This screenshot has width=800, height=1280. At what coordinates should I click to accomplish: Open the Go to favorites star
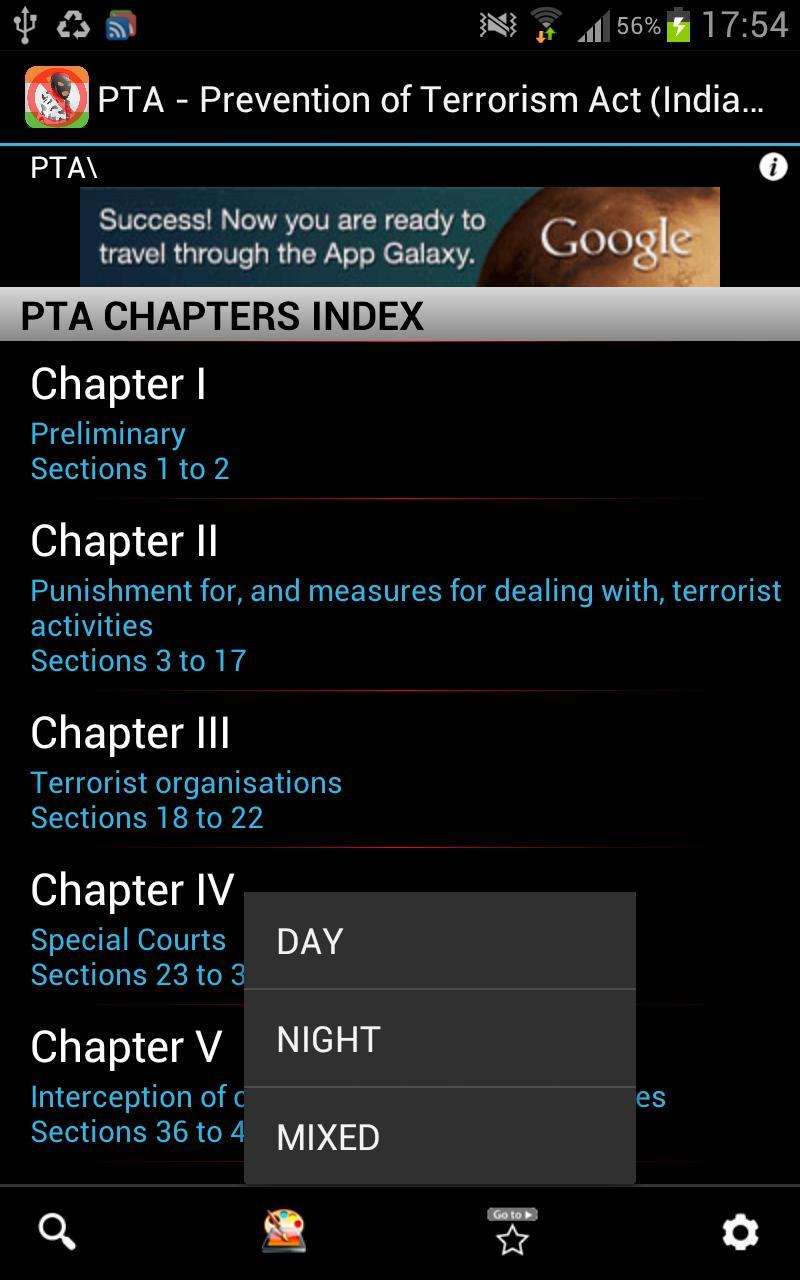pos(512,1232)
